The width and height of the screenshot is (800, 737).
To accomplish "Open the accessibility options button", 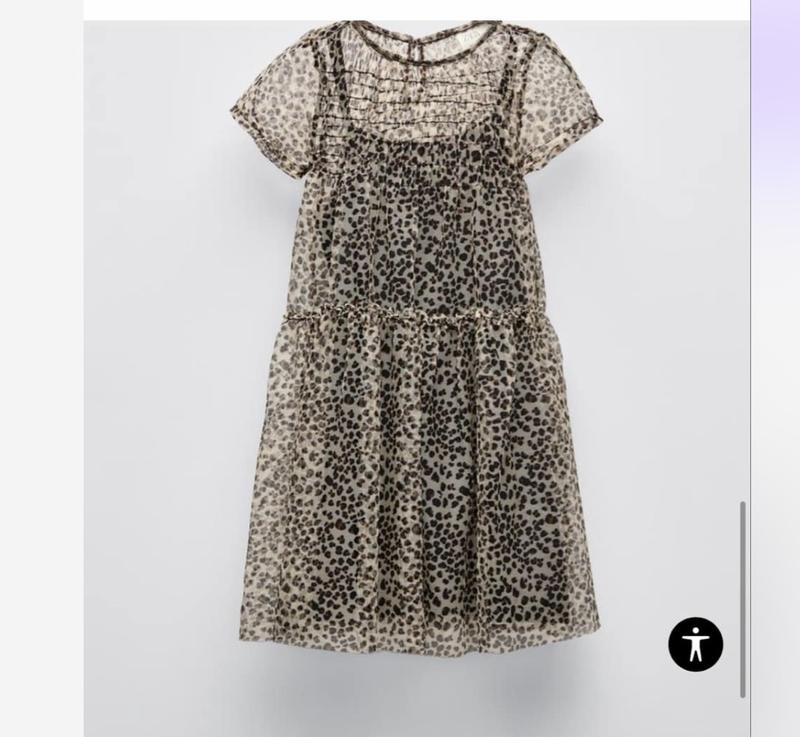I will tap(695, 644).
